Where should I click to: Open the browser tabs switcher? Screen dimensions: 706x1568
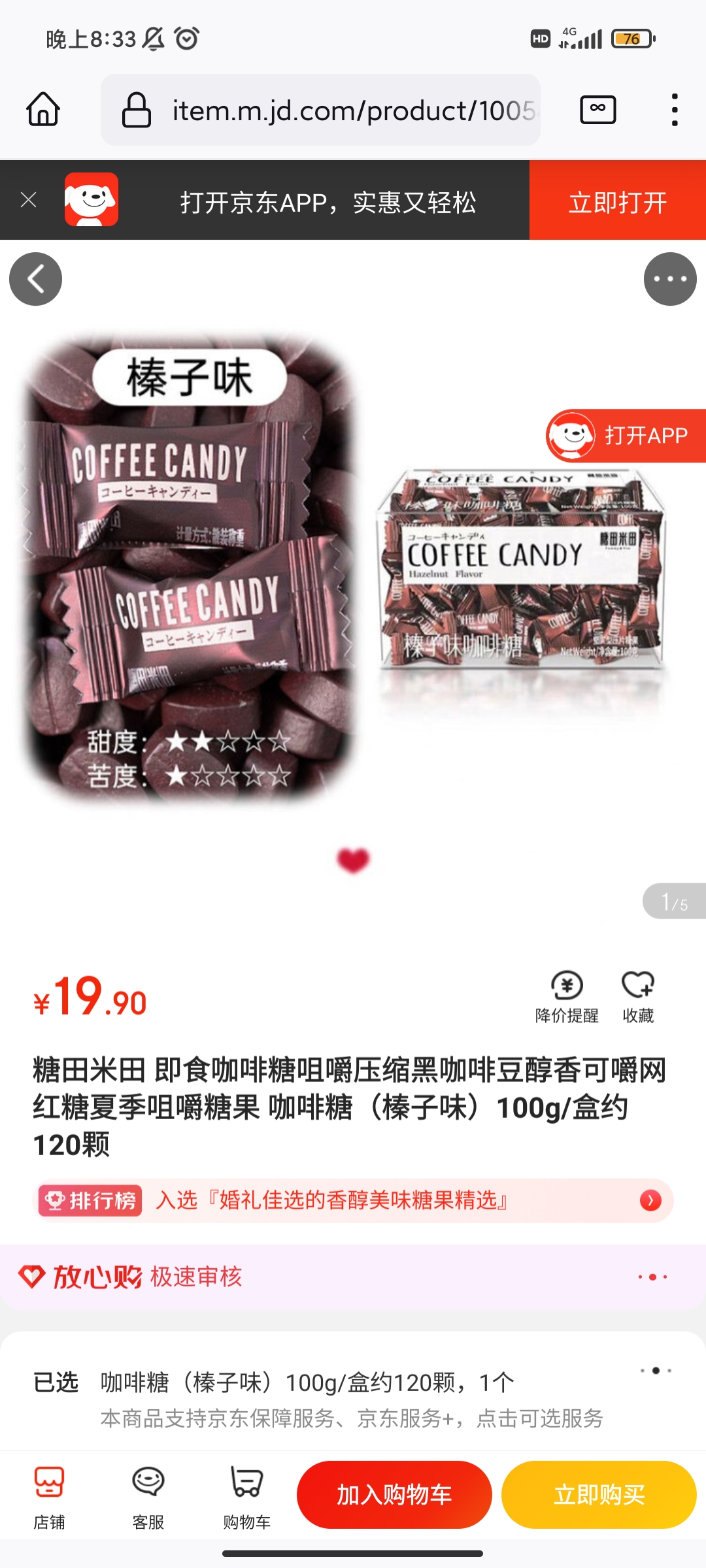click(597, 109)
